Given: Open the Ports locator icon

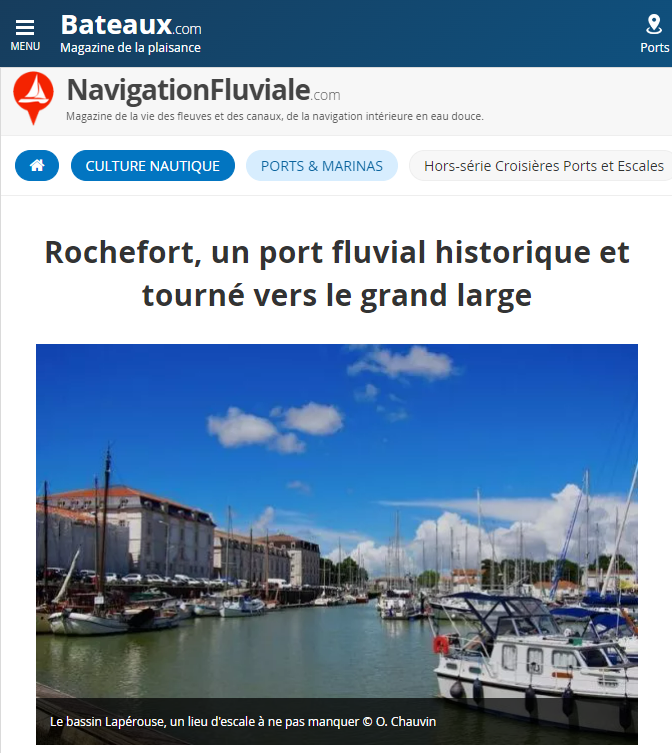Looking at the screenshot, I should (x=654, y=33).
